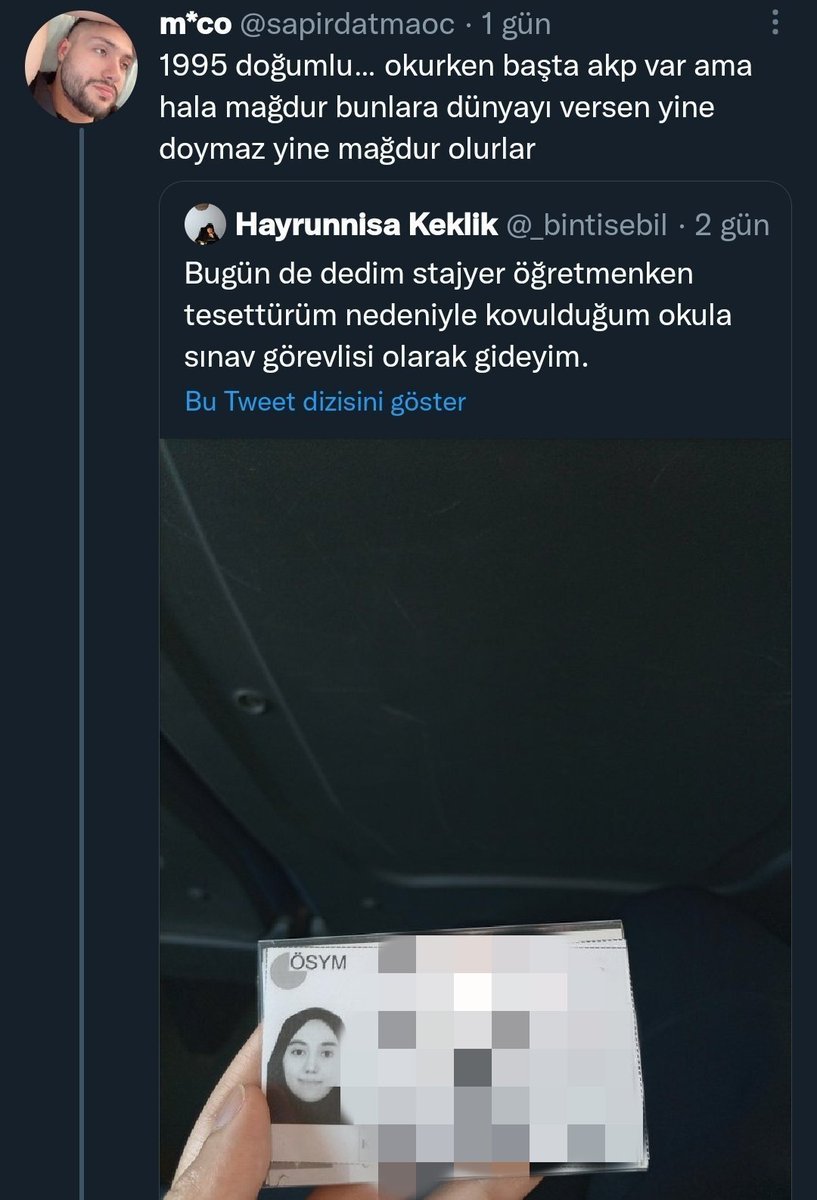The image size is (817, 1200).
Task: Show this tweet thread link
Action: pos(325,402)
